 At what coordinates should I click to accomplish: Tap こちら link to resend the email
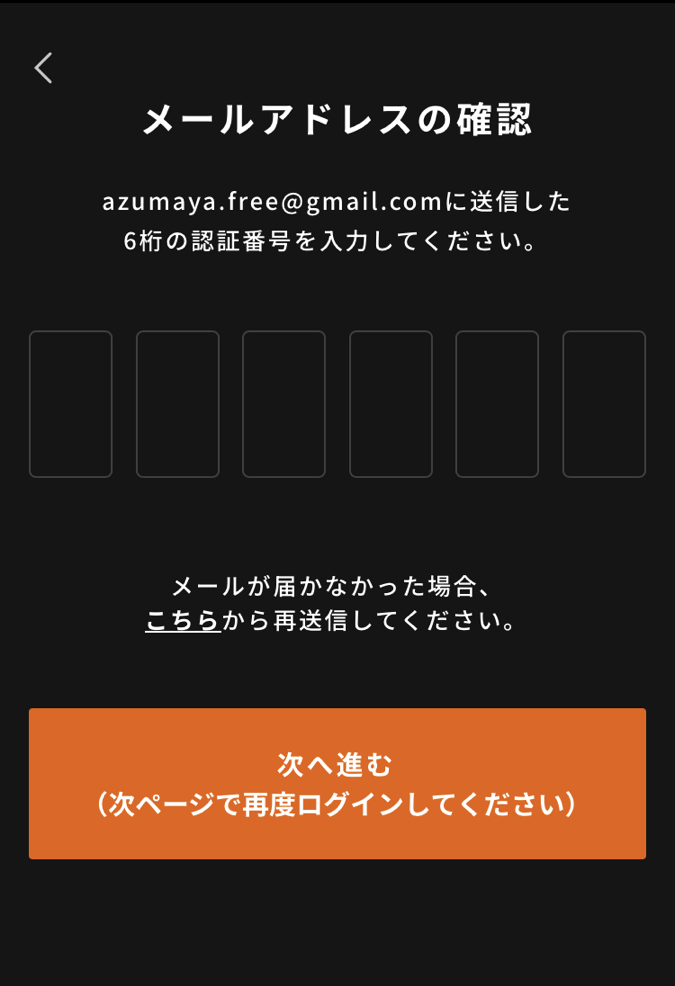pos(183,621)
